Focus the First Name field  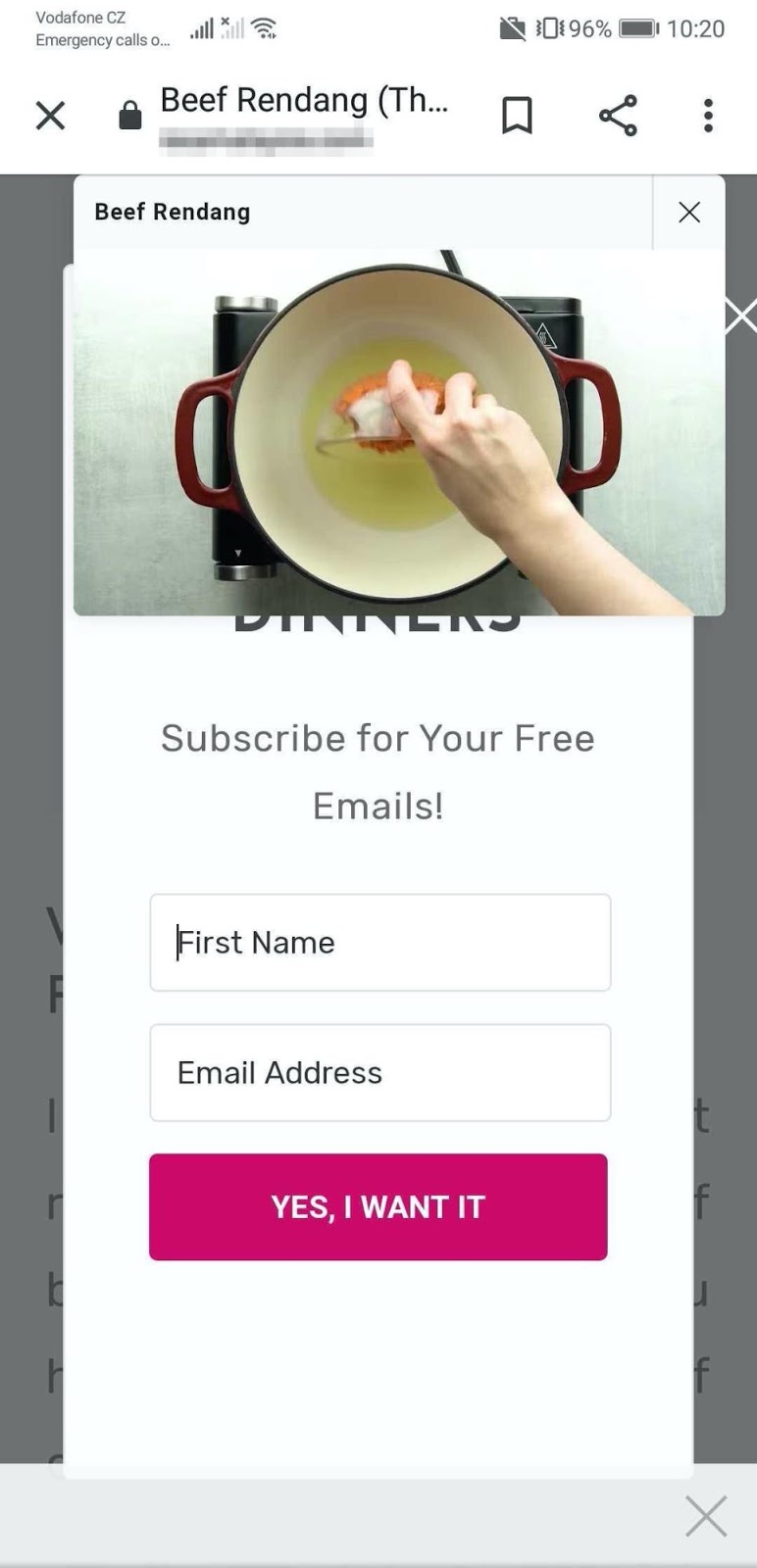point(380,943)
